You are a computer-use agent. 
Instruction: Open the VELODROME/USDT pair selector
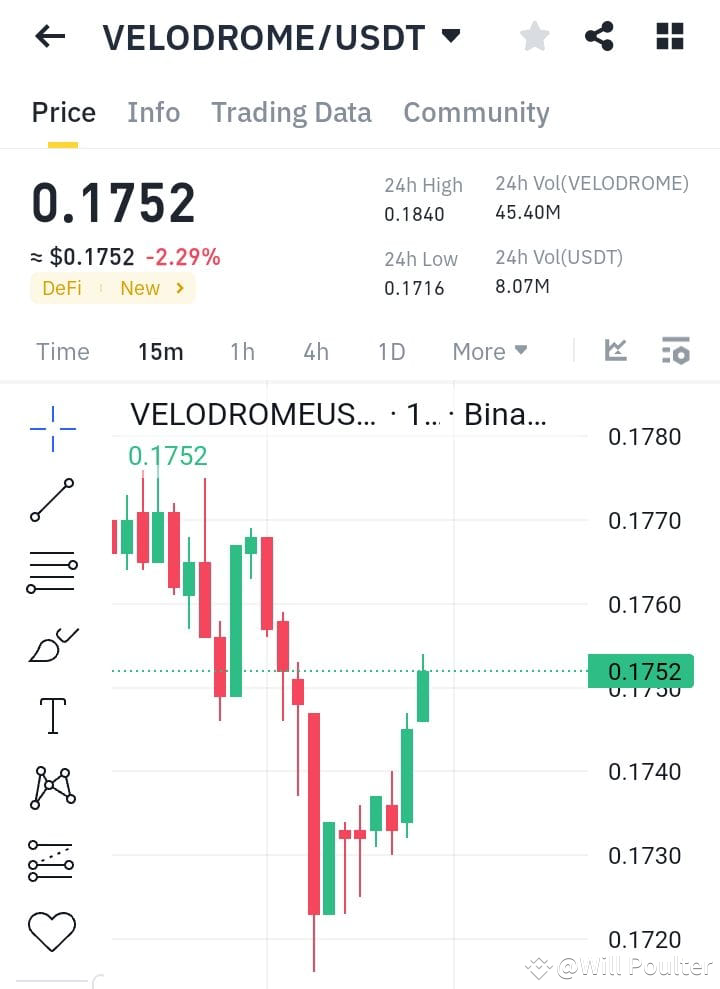point(451,36)
